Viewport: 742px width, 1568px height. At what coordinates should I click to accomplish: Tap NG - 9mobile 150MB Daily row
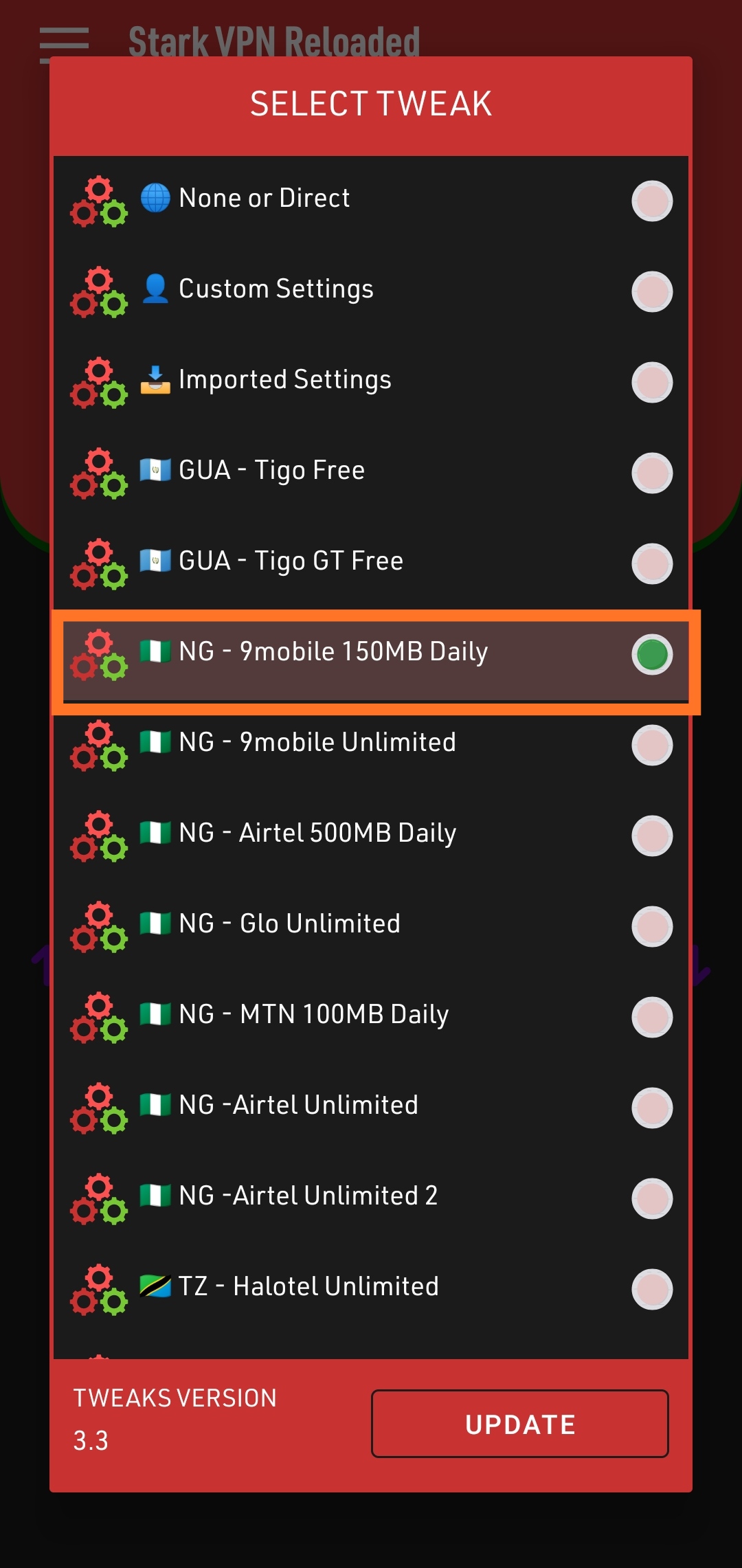(x=376, y=662)
